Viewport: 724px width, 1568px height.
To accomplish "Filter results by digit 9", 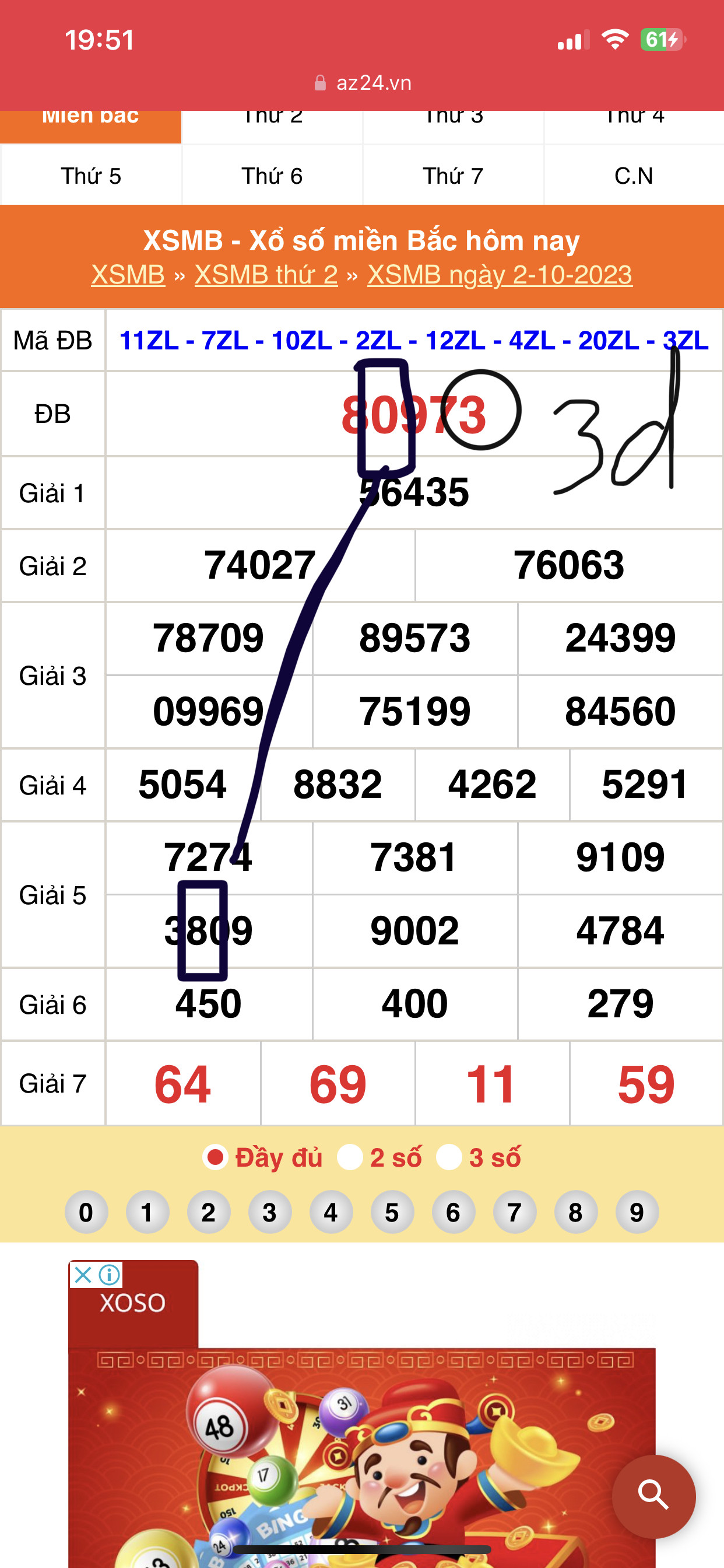I will pyautogui.click(x=637, y=1213).
